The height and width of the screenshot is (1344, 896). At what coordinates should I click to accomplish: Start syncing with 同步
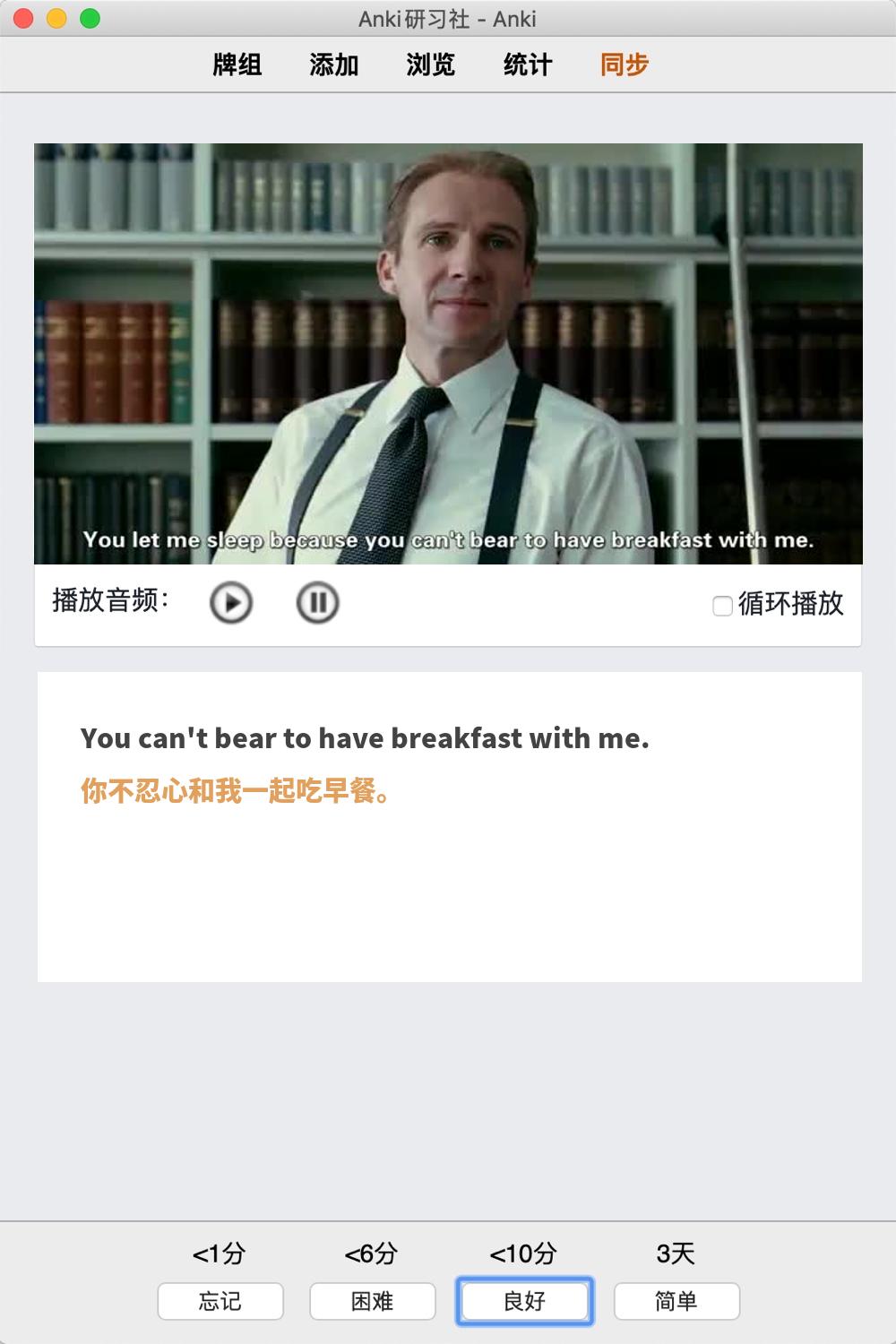pos(625,65)
